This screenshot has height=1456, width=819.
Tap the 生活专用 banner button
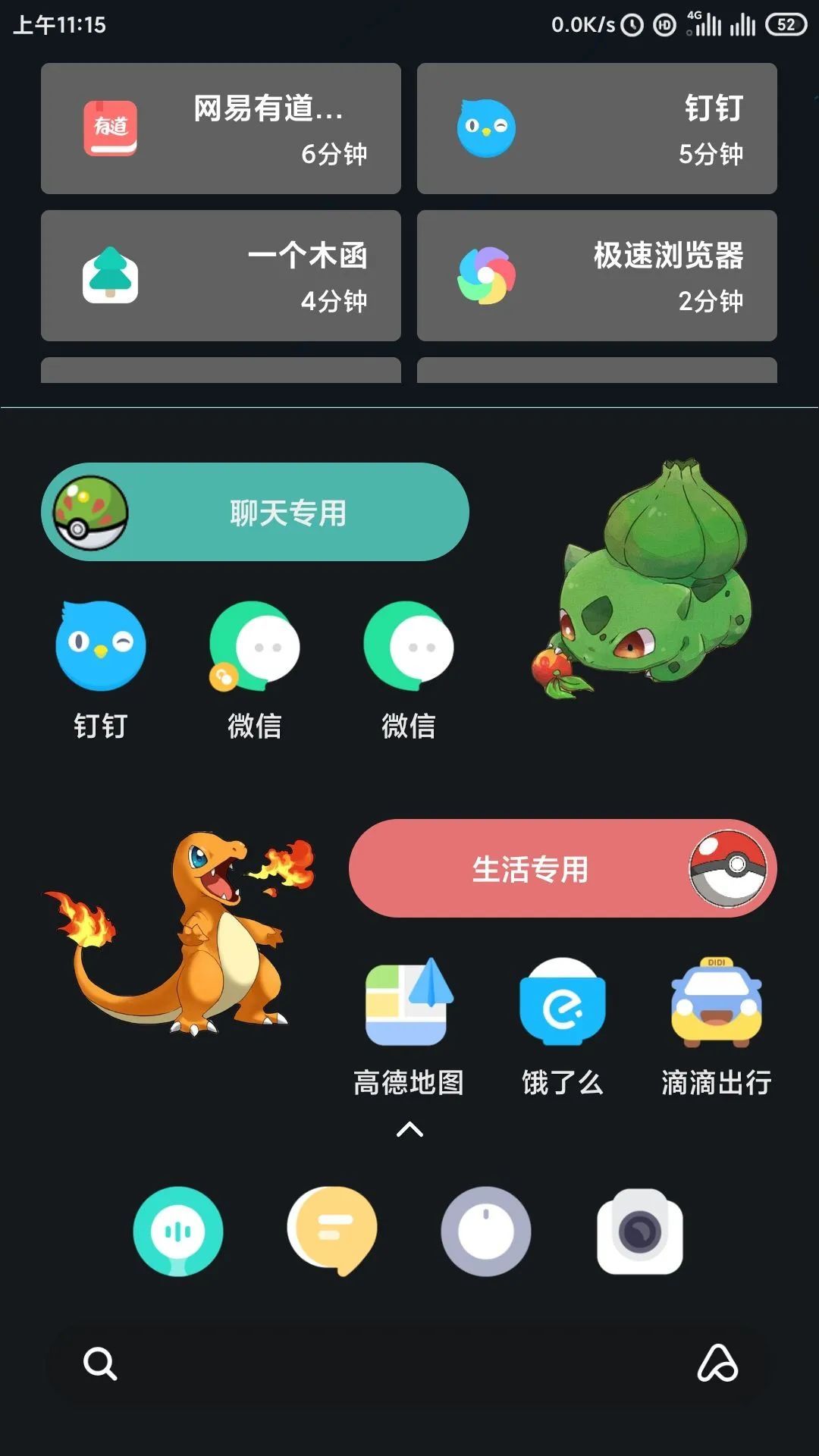(x=563, y=868)
